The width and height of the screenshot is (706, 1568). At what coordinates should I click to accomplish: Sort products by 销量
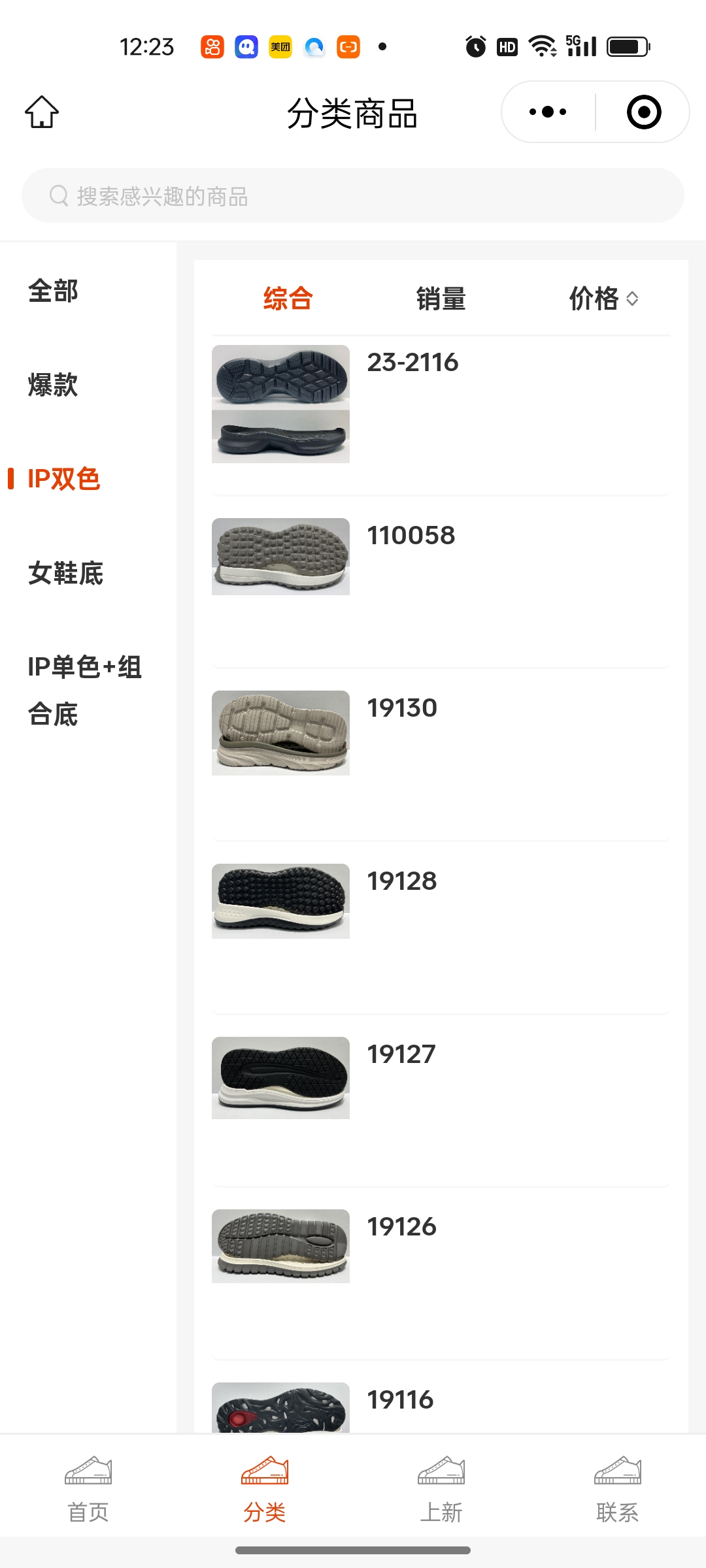tap(441, 299)
